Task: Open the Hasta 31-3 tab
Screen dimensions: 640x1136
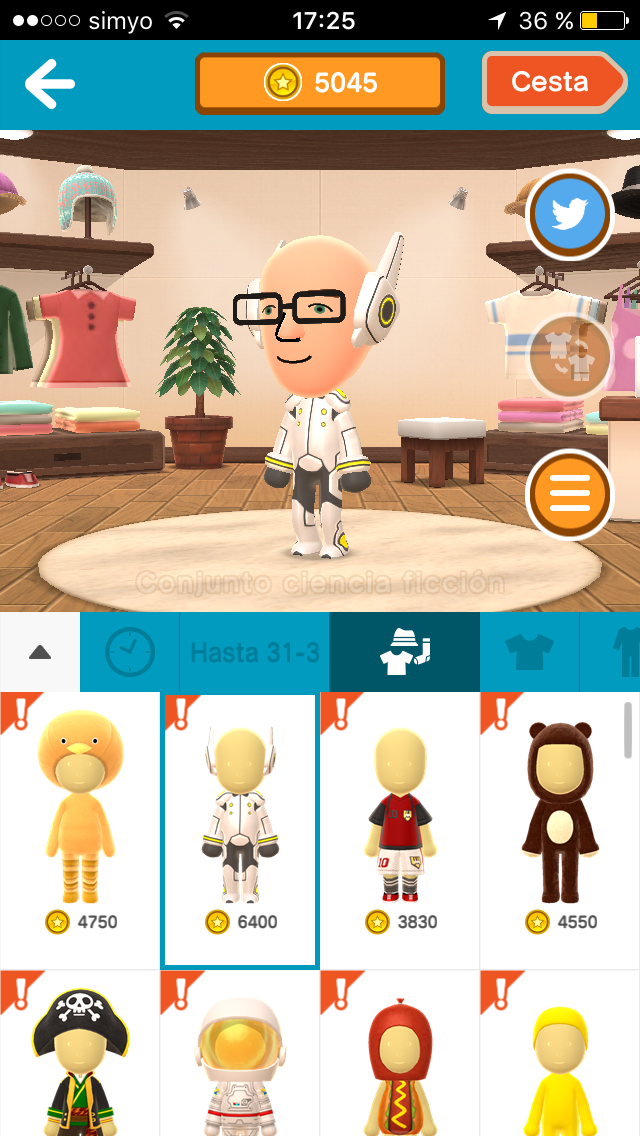Action: coord(255,652)
